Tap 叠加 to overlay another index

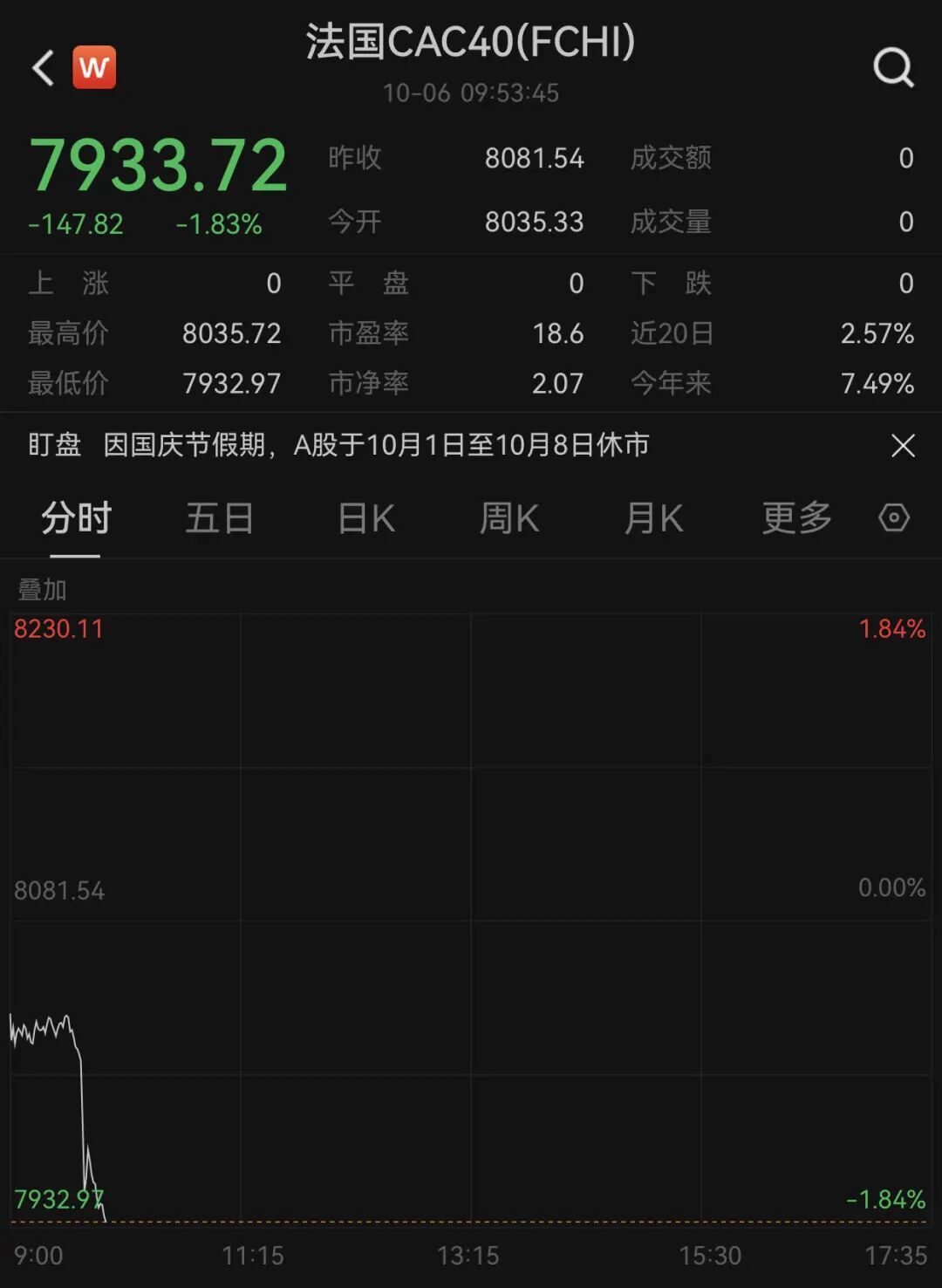[42, 590]
